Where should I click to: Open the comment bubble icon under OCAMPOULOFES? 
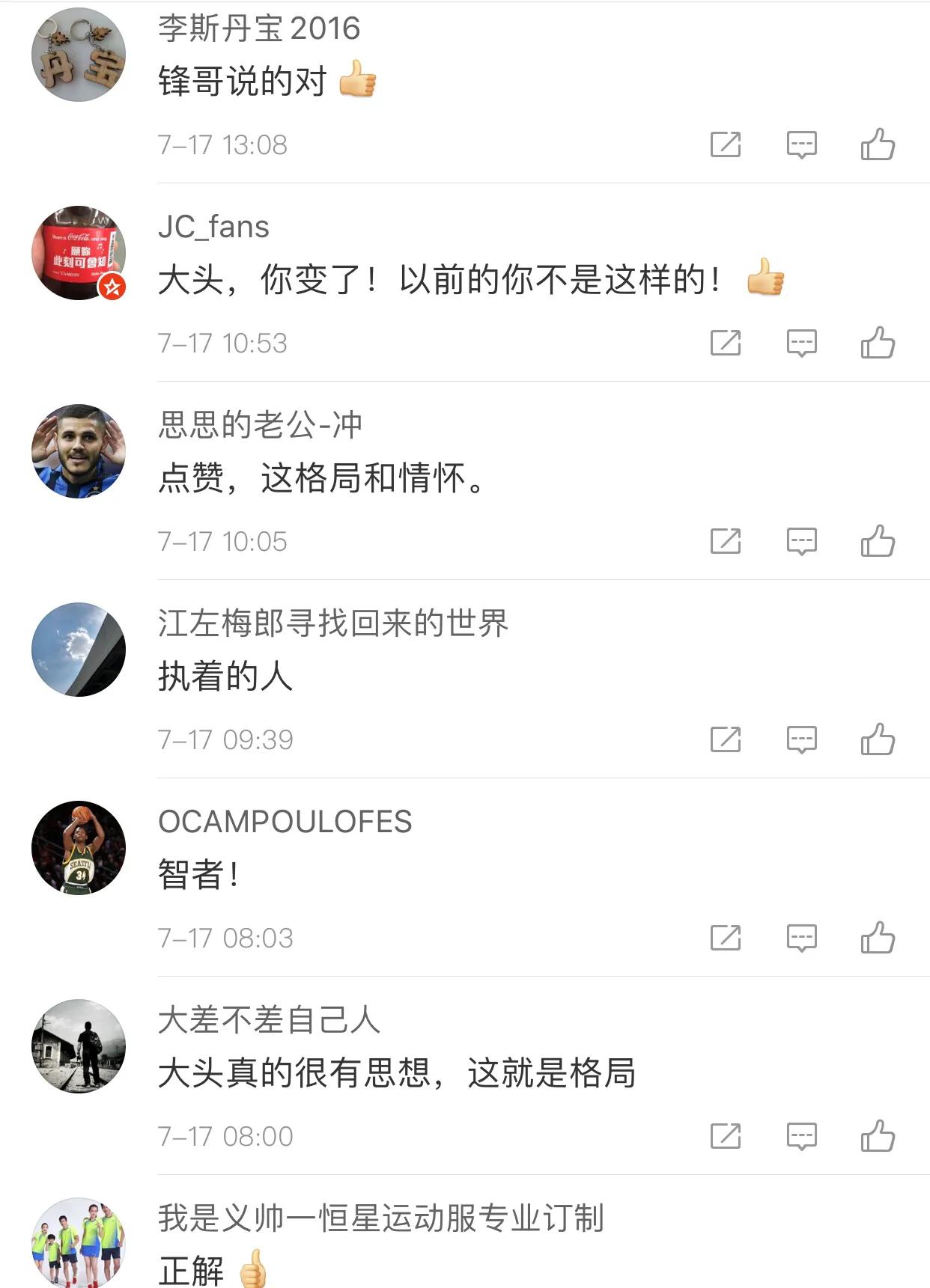802,937
